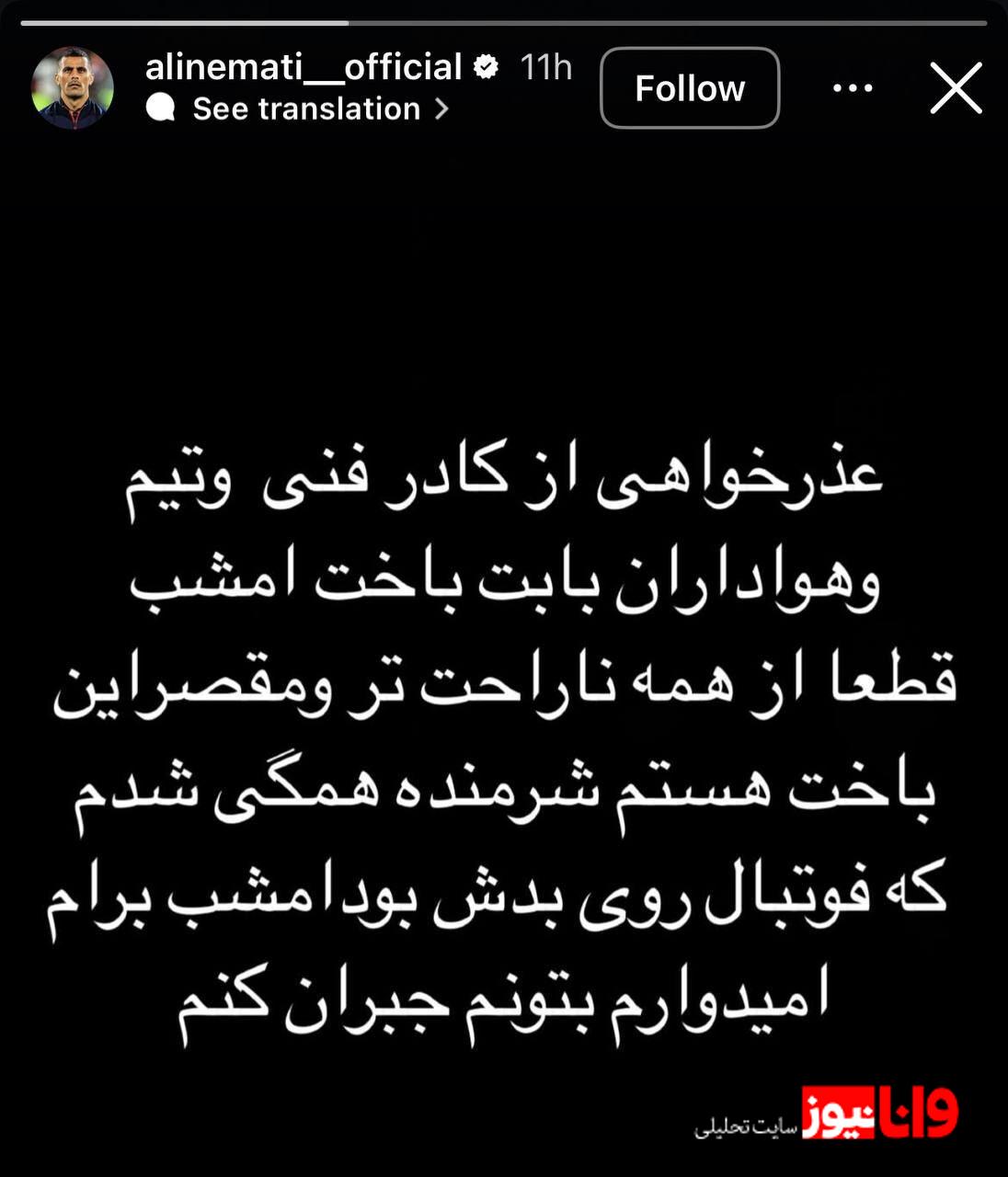
Task: Select the 11h timestamp label
Action: tap(547, 66)
